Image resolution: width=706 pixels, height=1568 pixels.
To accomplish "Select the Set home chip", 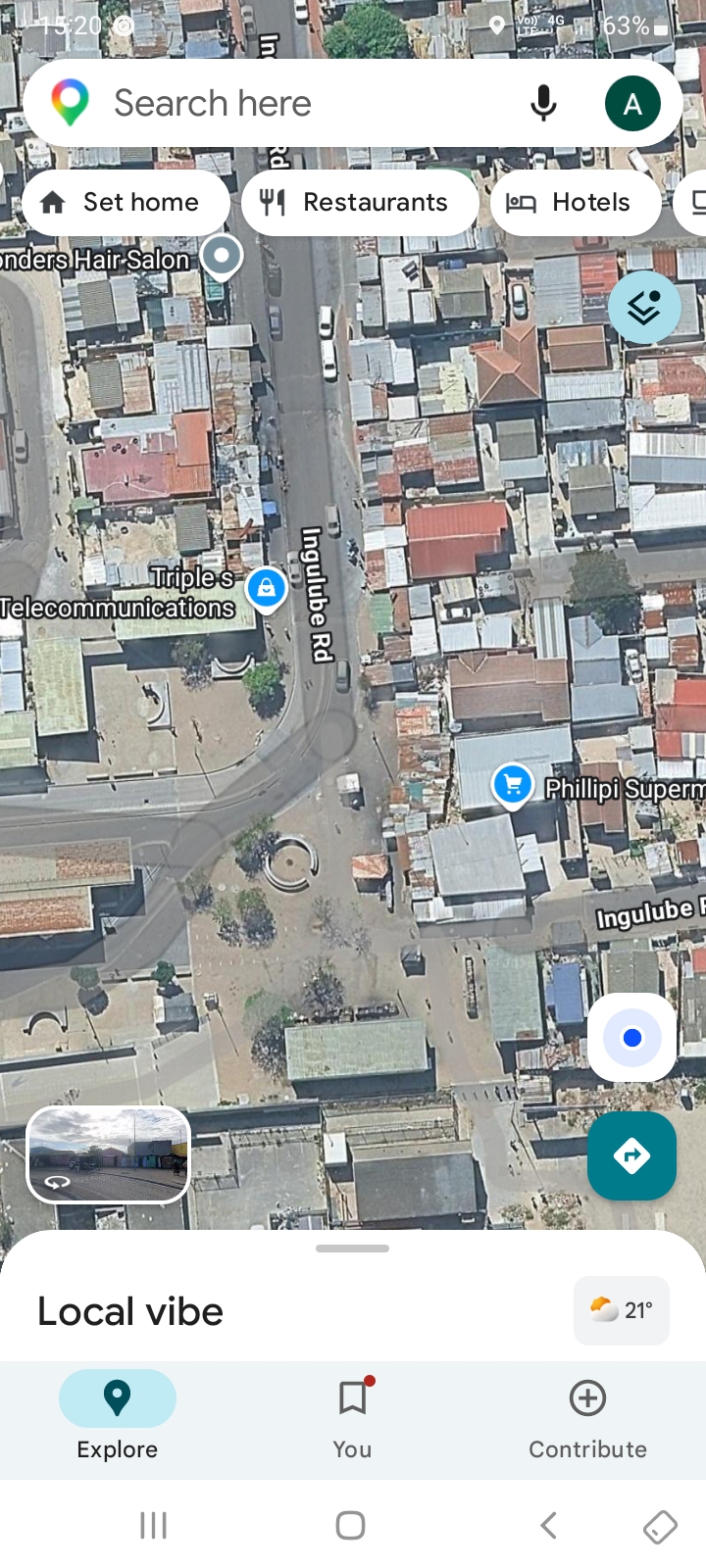I will [x=125, y=202].
